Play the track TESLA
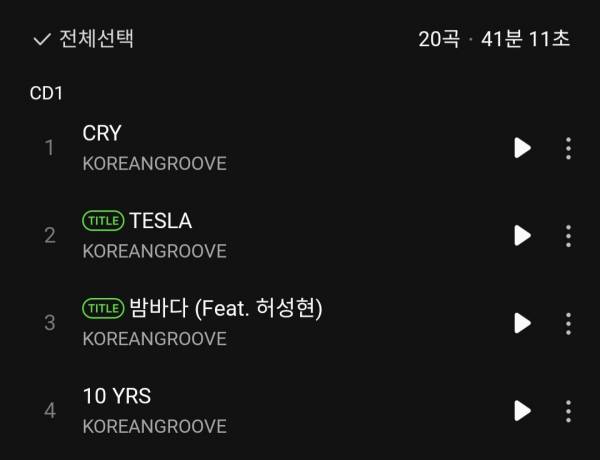 click(522, 236)
